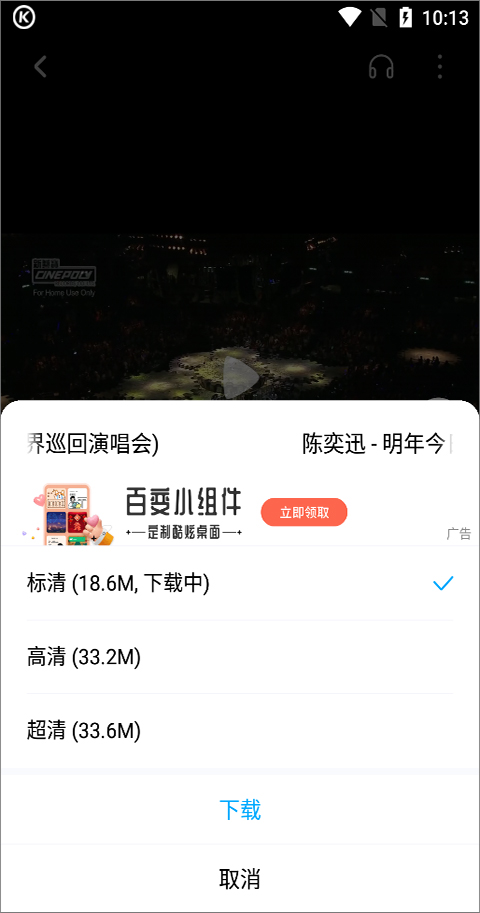Viewport: 480px width, 913px height.
Task: Cancel the download dialog with 取消
Action: tap(240, 879)
